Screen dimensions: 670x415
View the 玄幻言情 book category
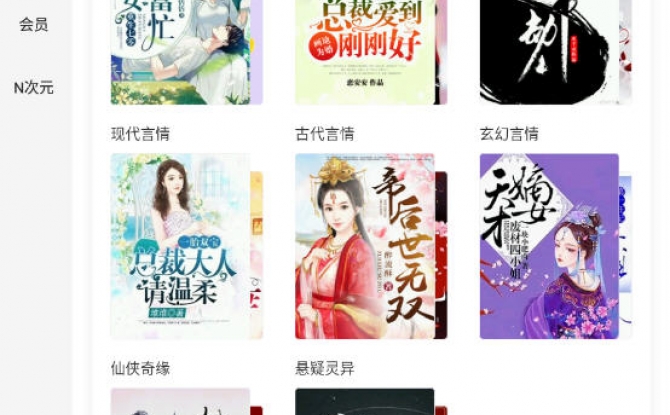tap(549, 245)
